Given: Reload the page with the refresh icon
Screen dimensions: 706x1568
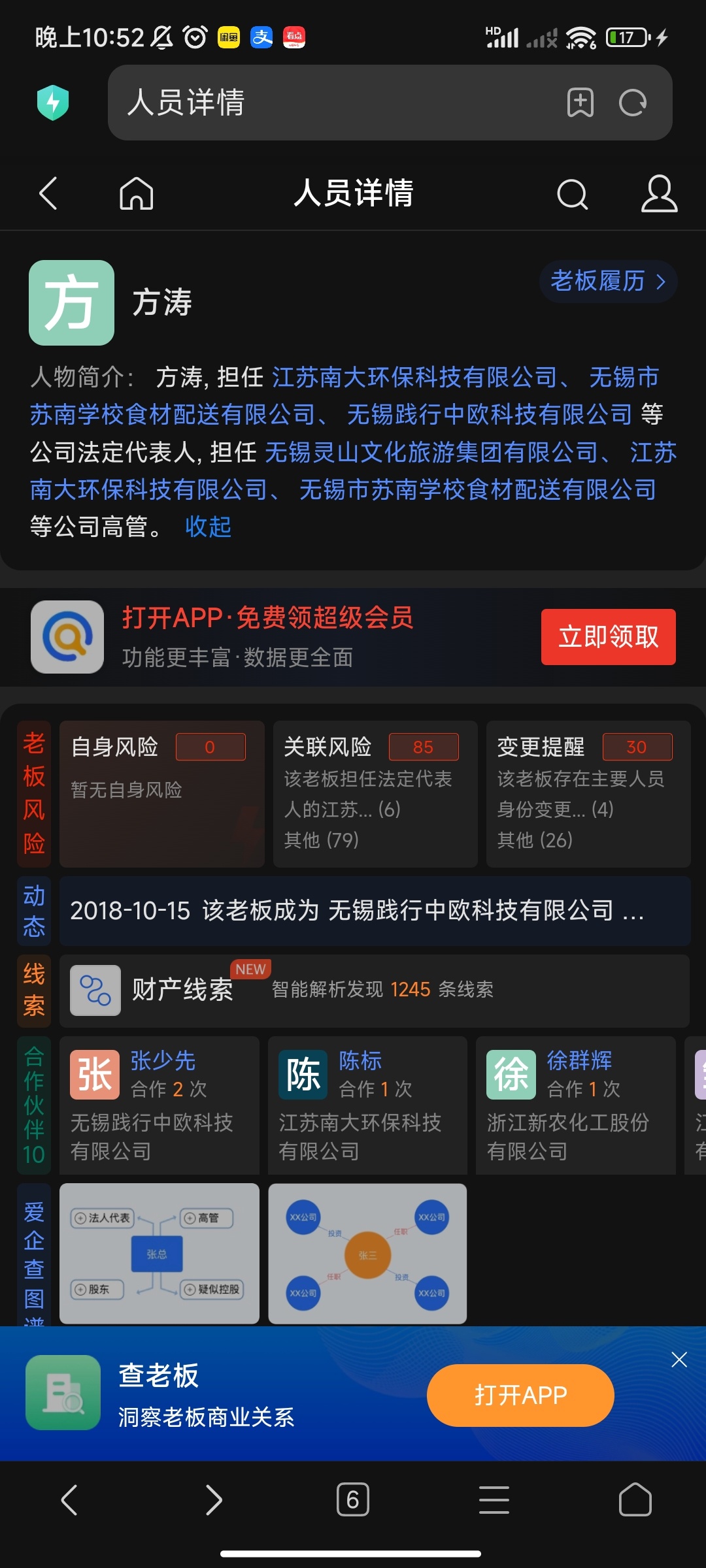Looking at the screenshot, I should [x=633, y=103].
